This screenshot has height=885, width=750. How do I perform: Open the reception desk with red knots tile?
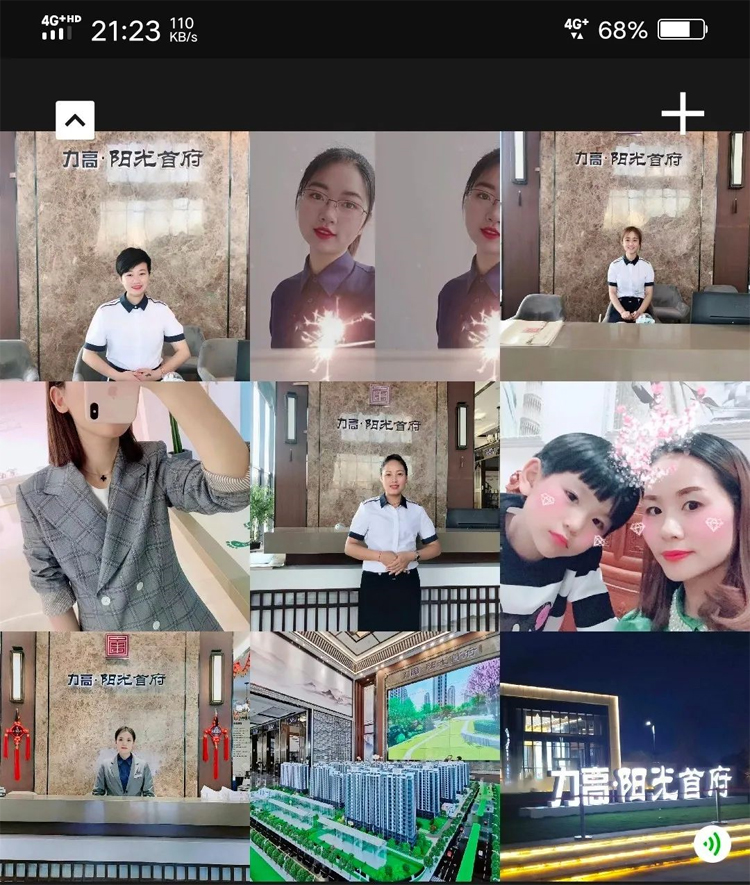coord(124,755)
